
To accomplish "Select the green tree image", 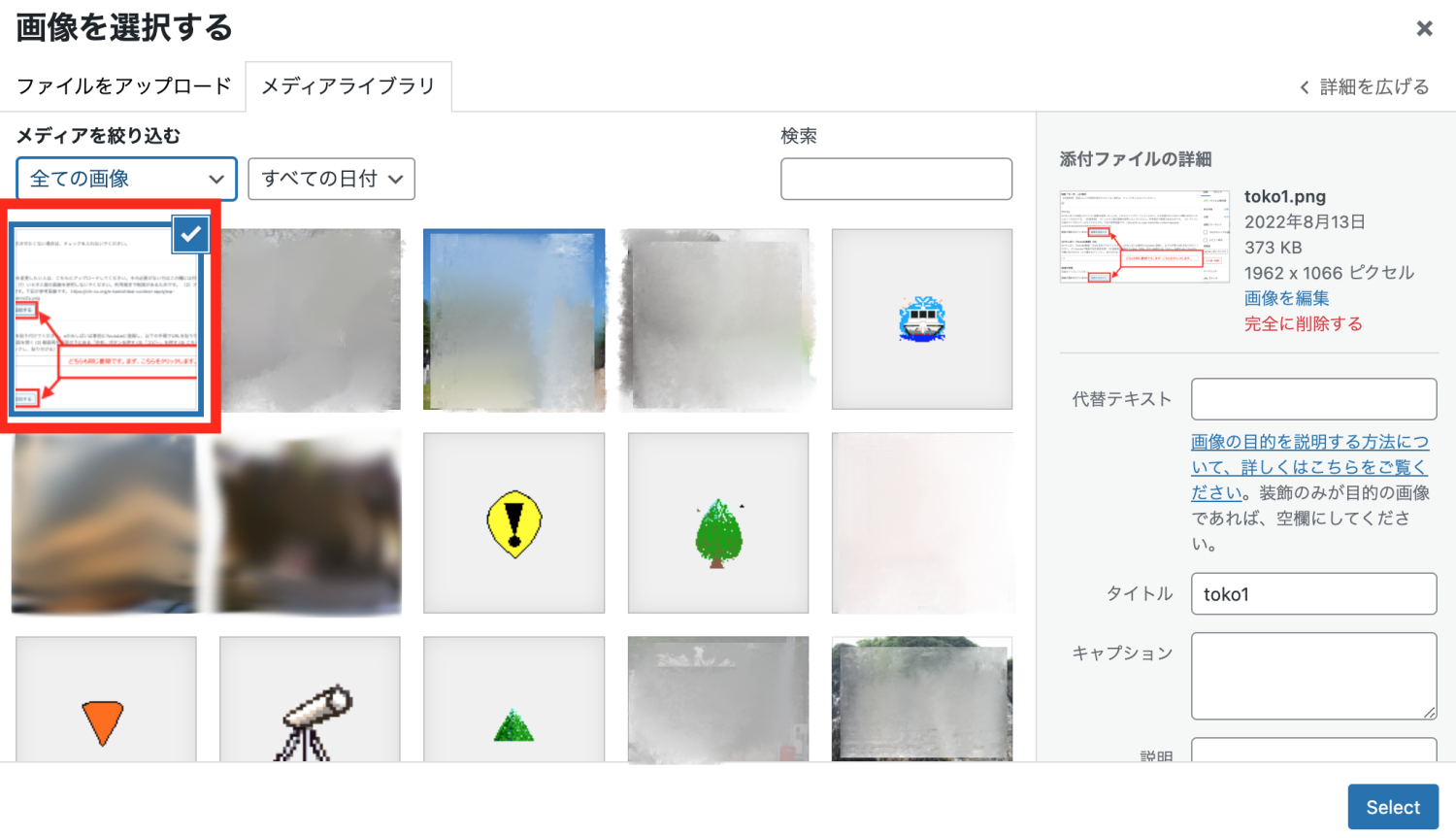I will pyautogui.click(x=717, y=522).
